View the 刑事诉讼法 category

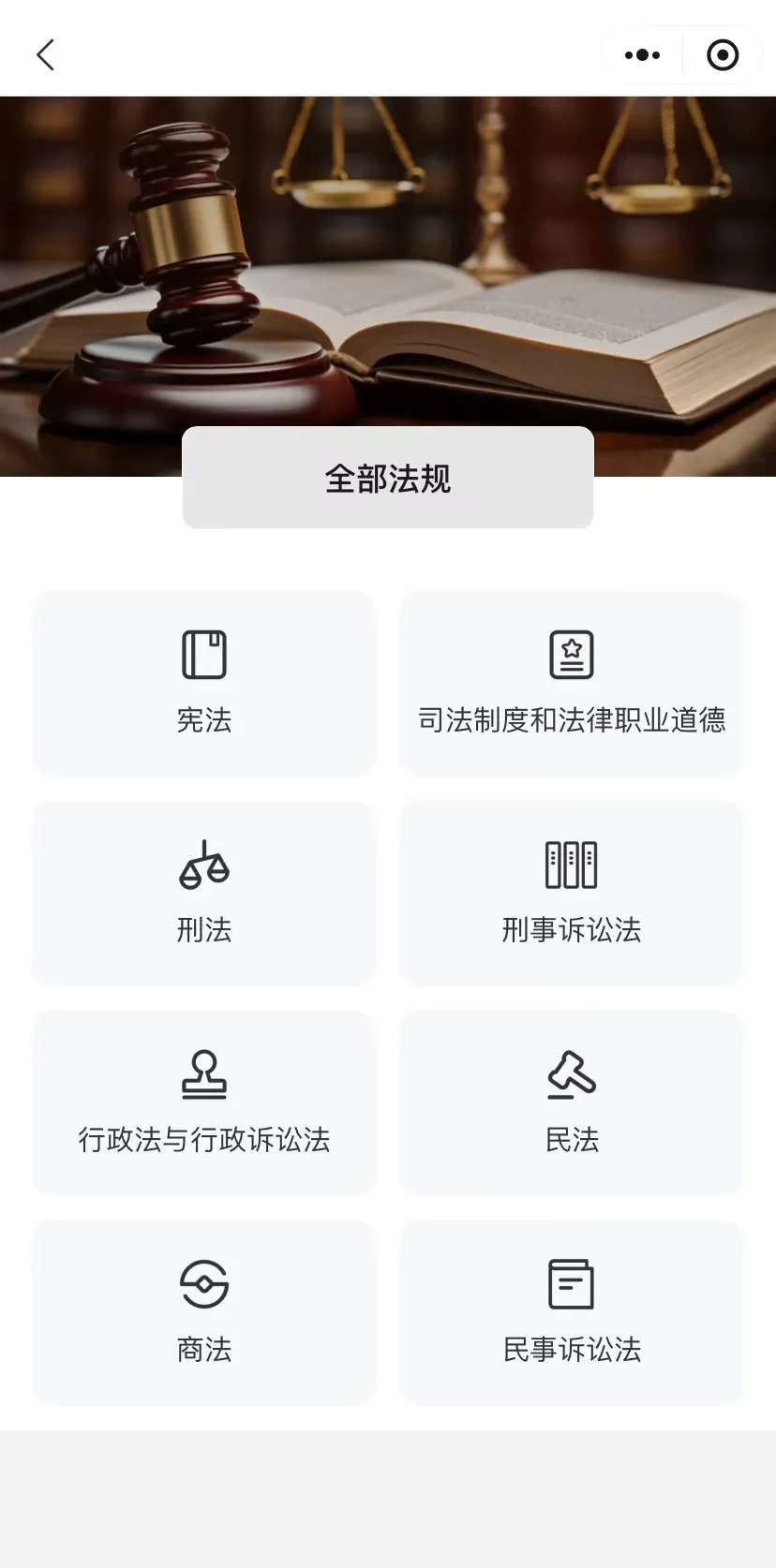[x=572, y=892]
